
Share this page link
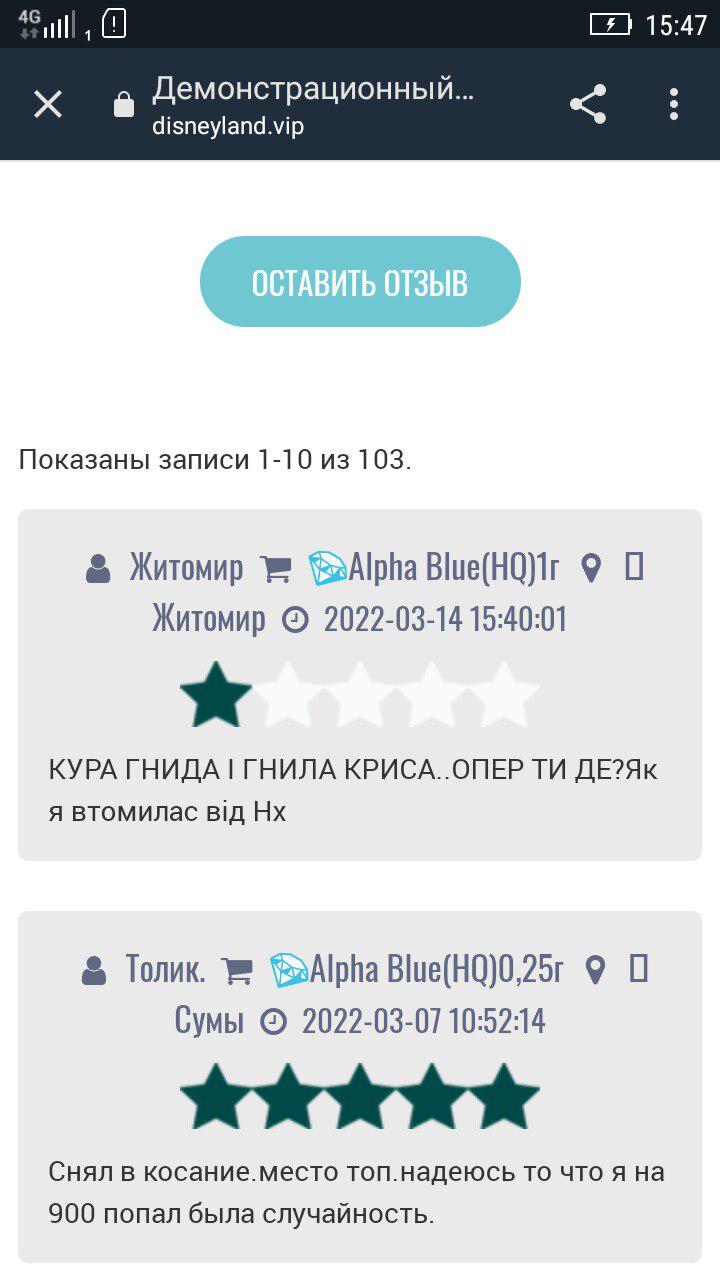coord(588,104)
